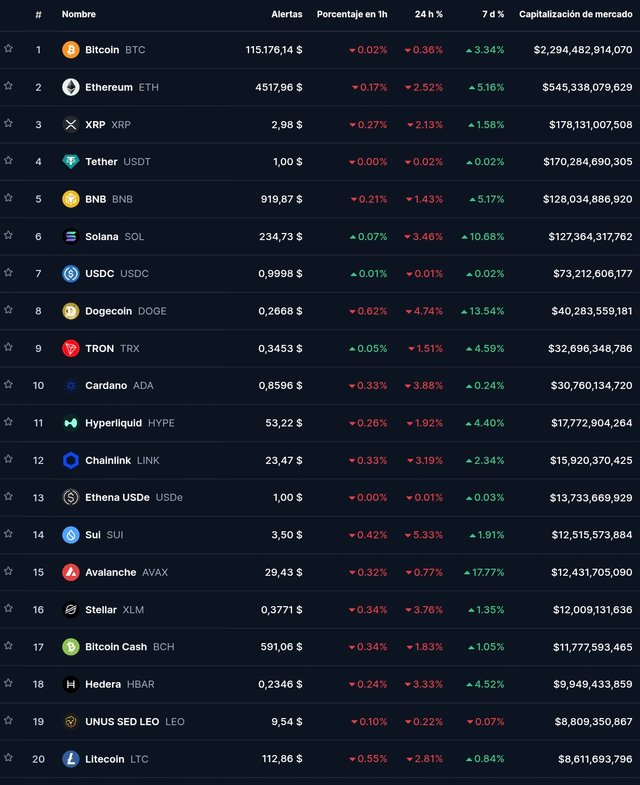This screenshot has height=785, width=640.
Task: Add XRP to watchlist with star
Action: [8, 124]
